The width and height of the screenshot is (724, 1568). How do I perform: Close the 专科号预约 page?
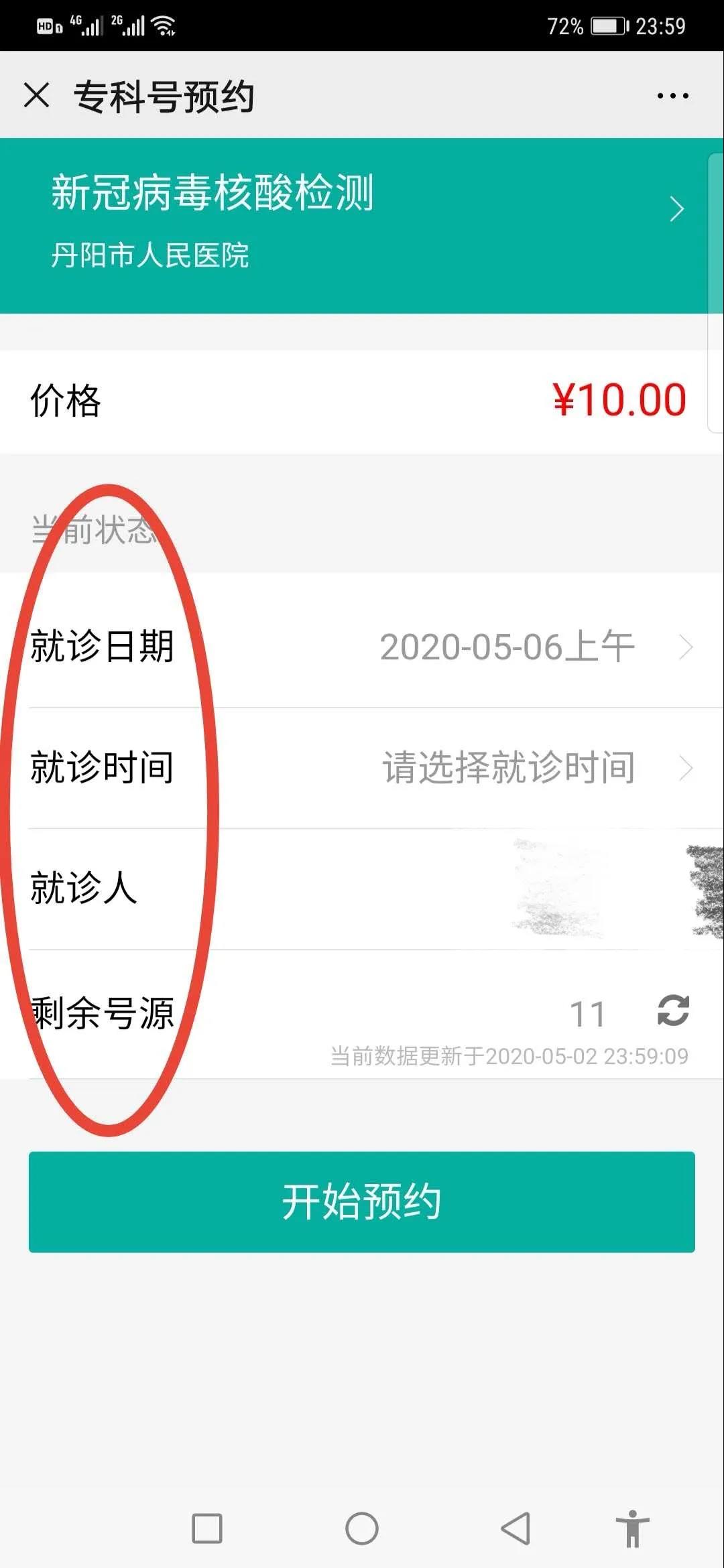click(37, 95)
